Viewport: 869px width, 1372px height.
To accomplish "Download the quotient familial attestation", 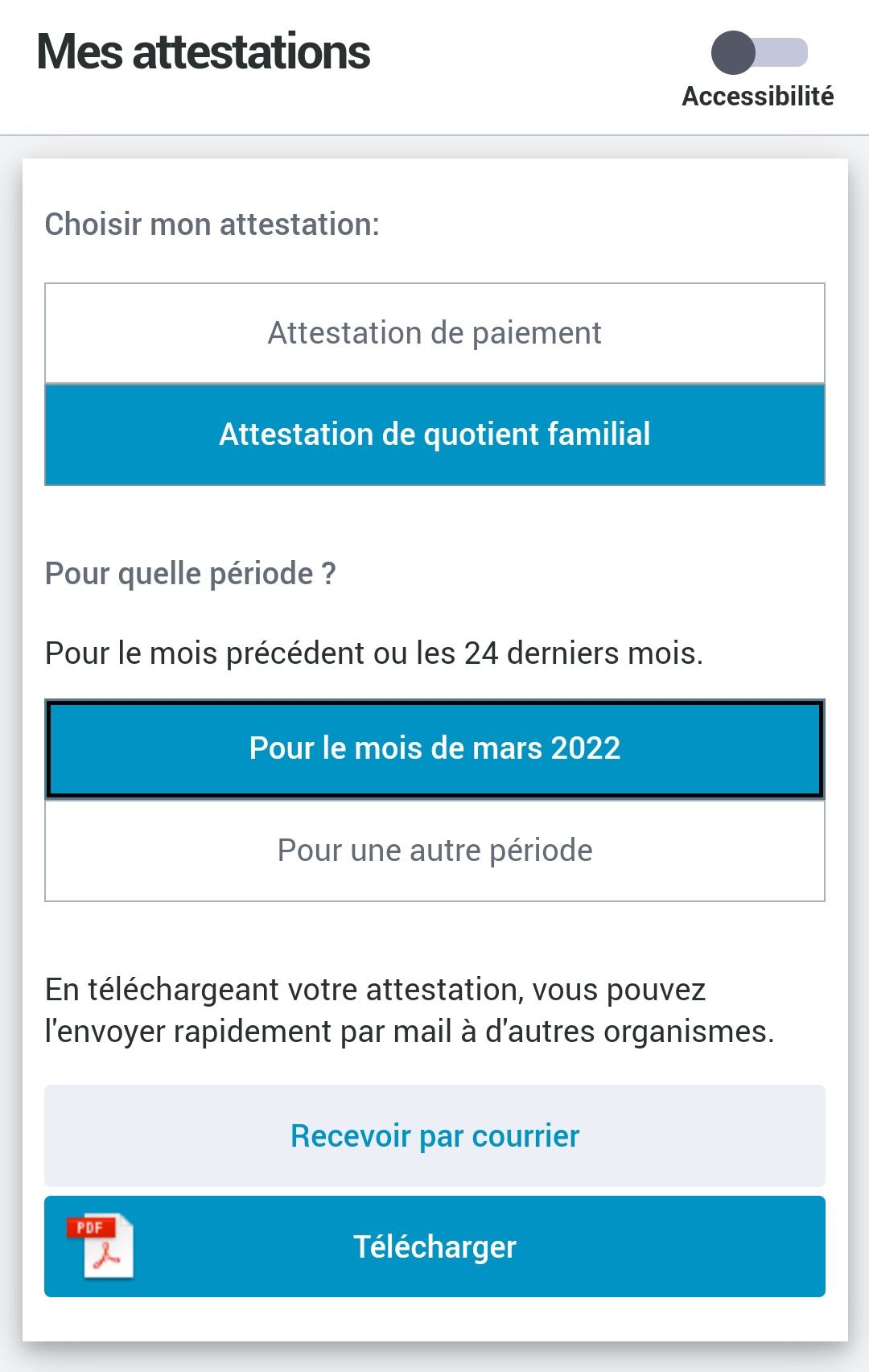I will point(434,1247).
